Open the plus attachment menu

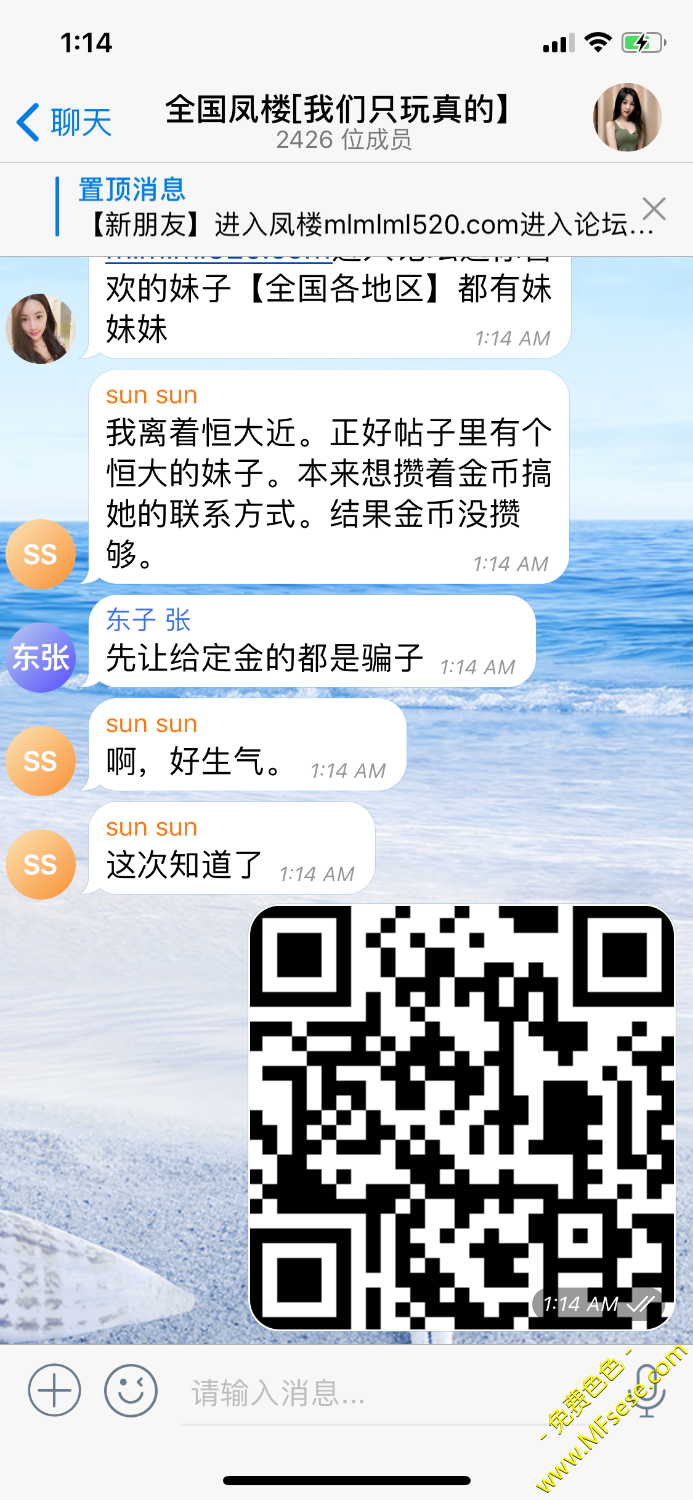click(54, 1390)
